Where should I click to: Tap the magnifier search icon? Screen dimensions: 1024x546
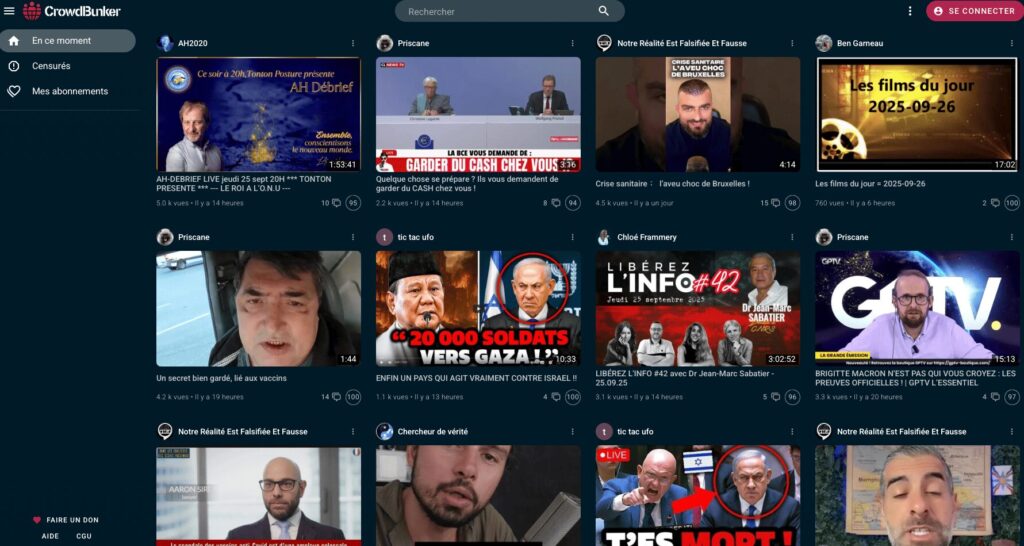[x=604, y=11]
